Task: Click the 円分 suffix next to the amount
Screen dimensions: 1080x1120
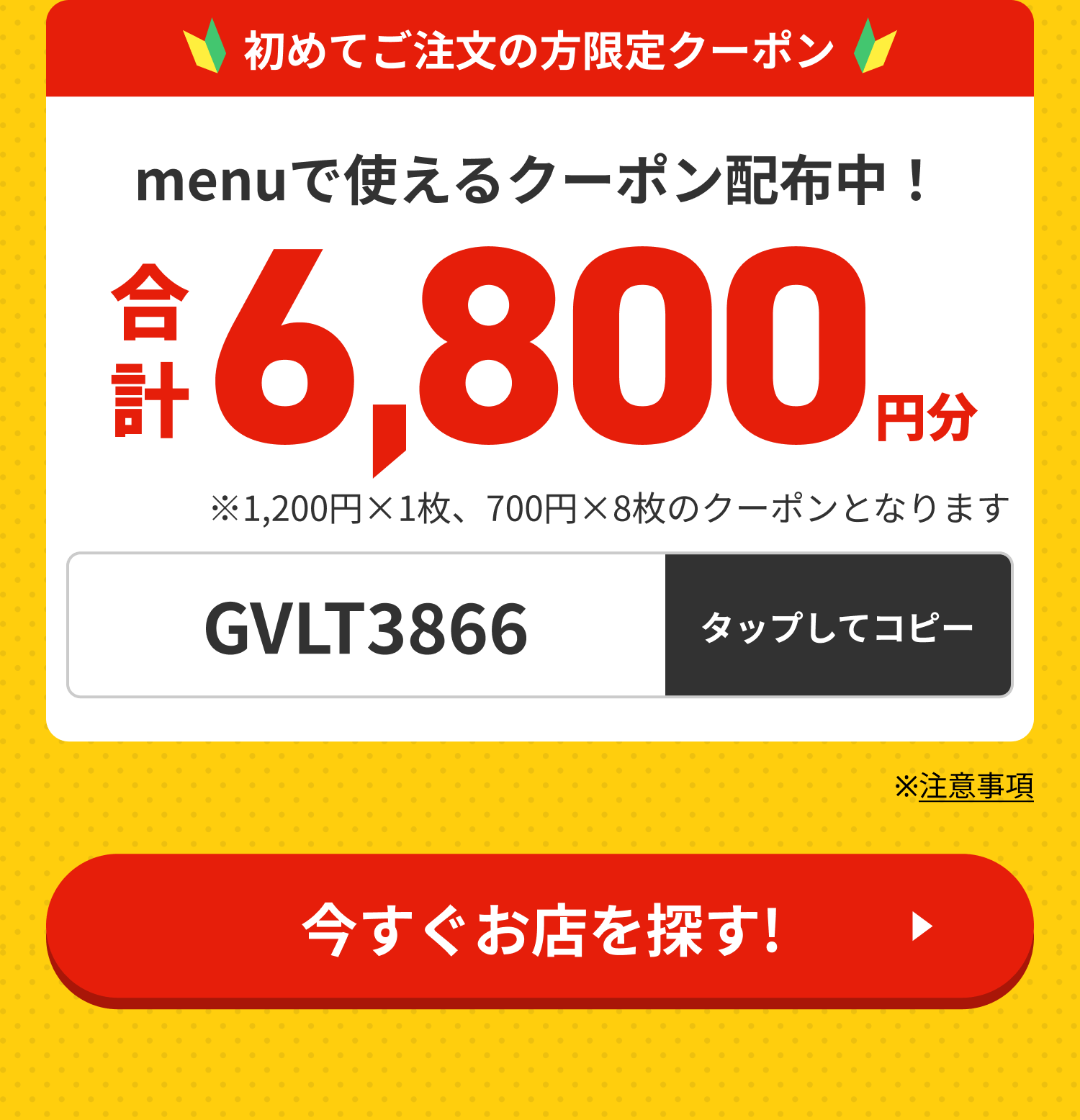Action: point(929,417)
